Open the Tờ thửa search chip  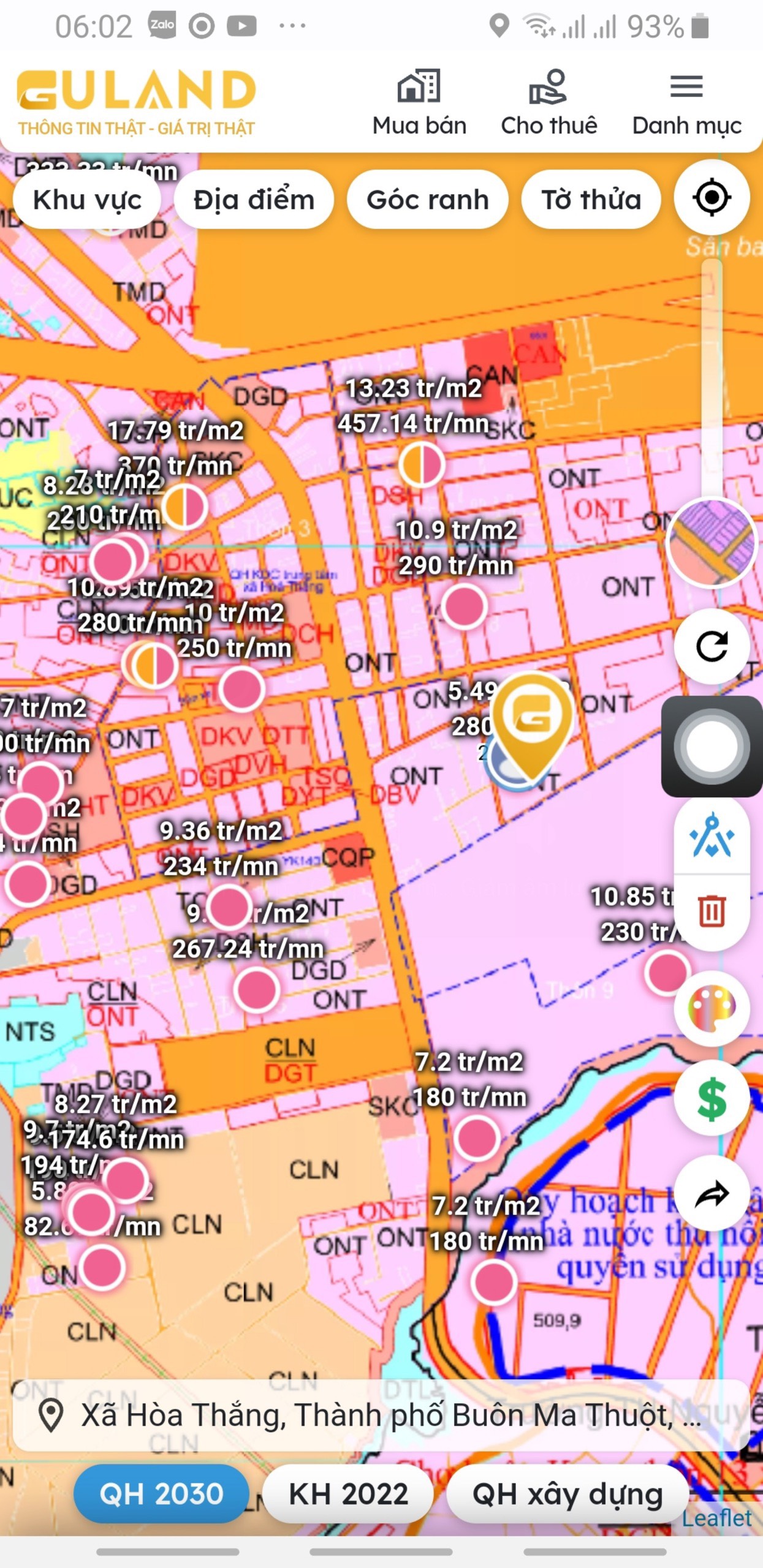click(x=591, y=200)
